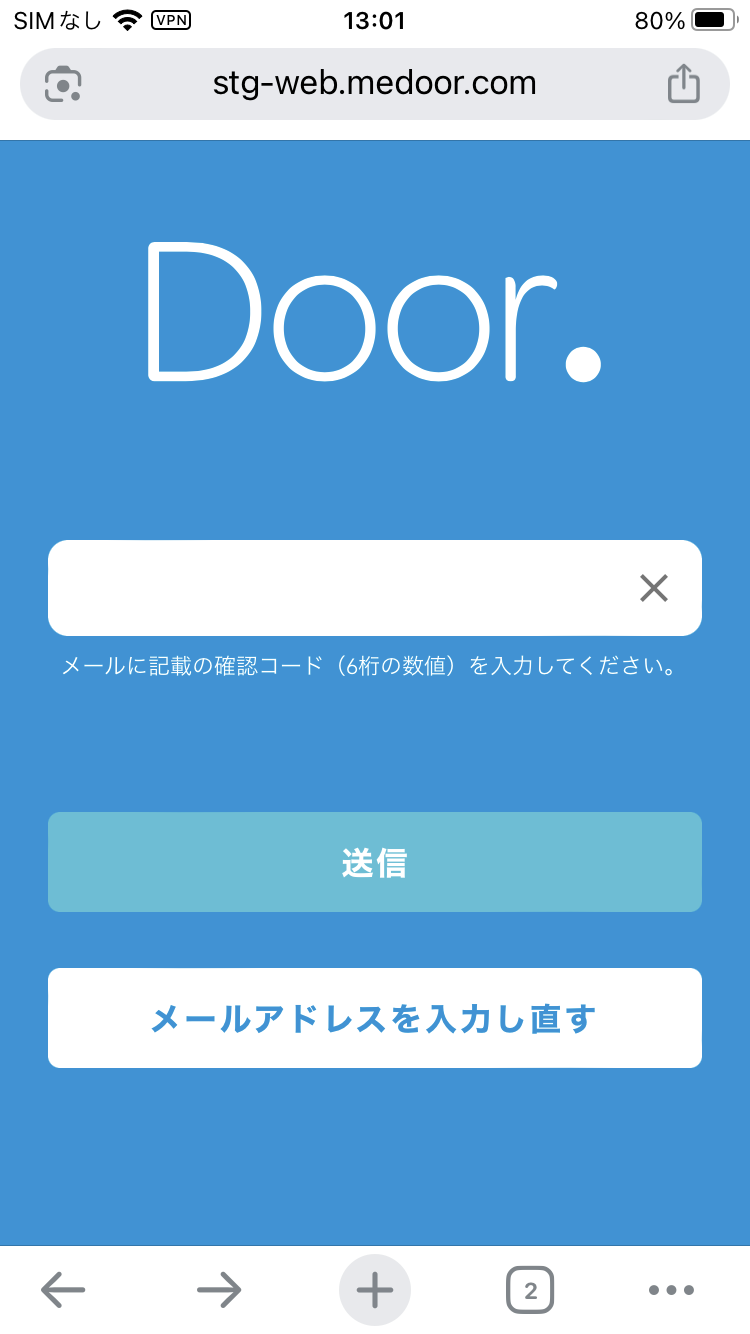This screenshot has height=1334, width=750.
Task: Tap メールアドレスを入力し直す to re-enter email
Action: 374,1017
